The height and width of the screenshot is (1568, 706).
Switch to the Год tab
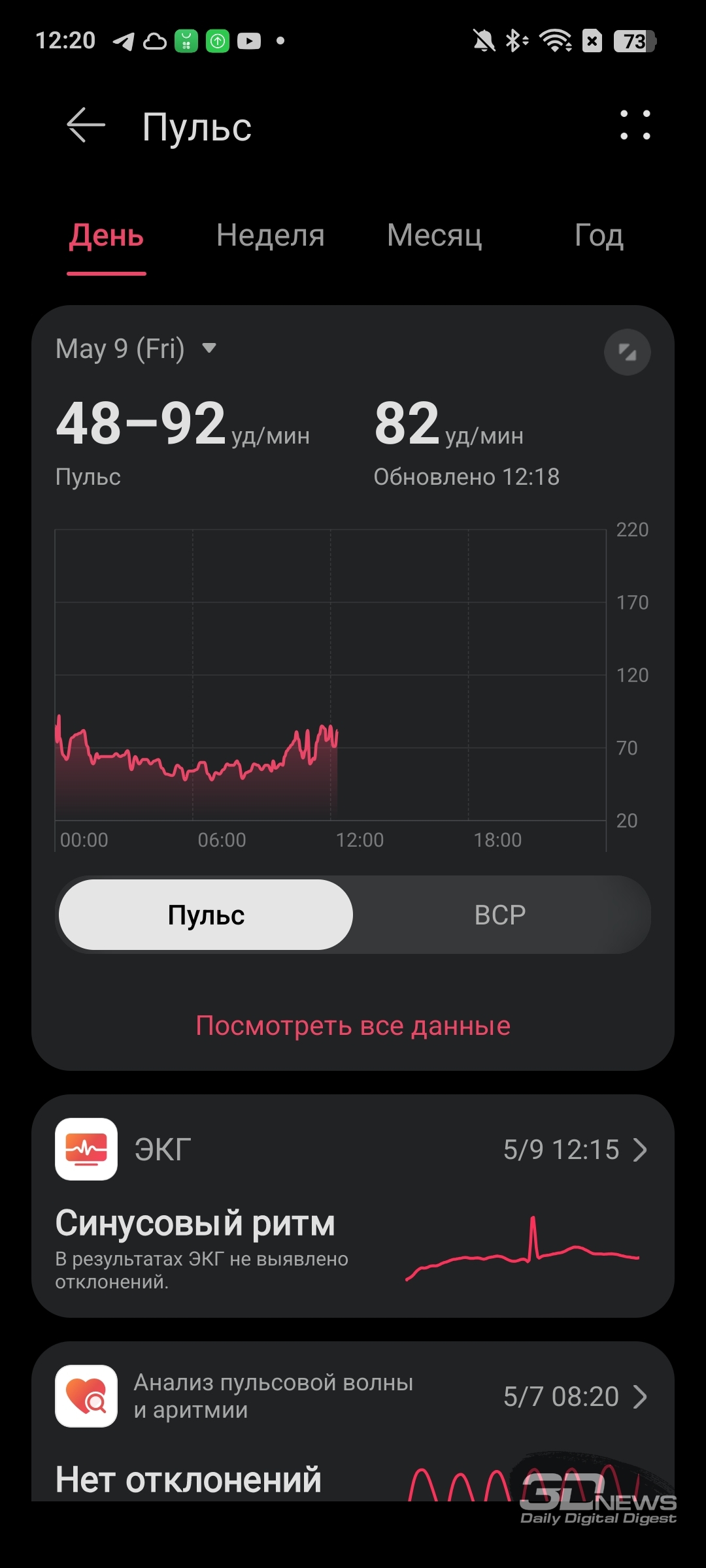(x=599, y=235)
